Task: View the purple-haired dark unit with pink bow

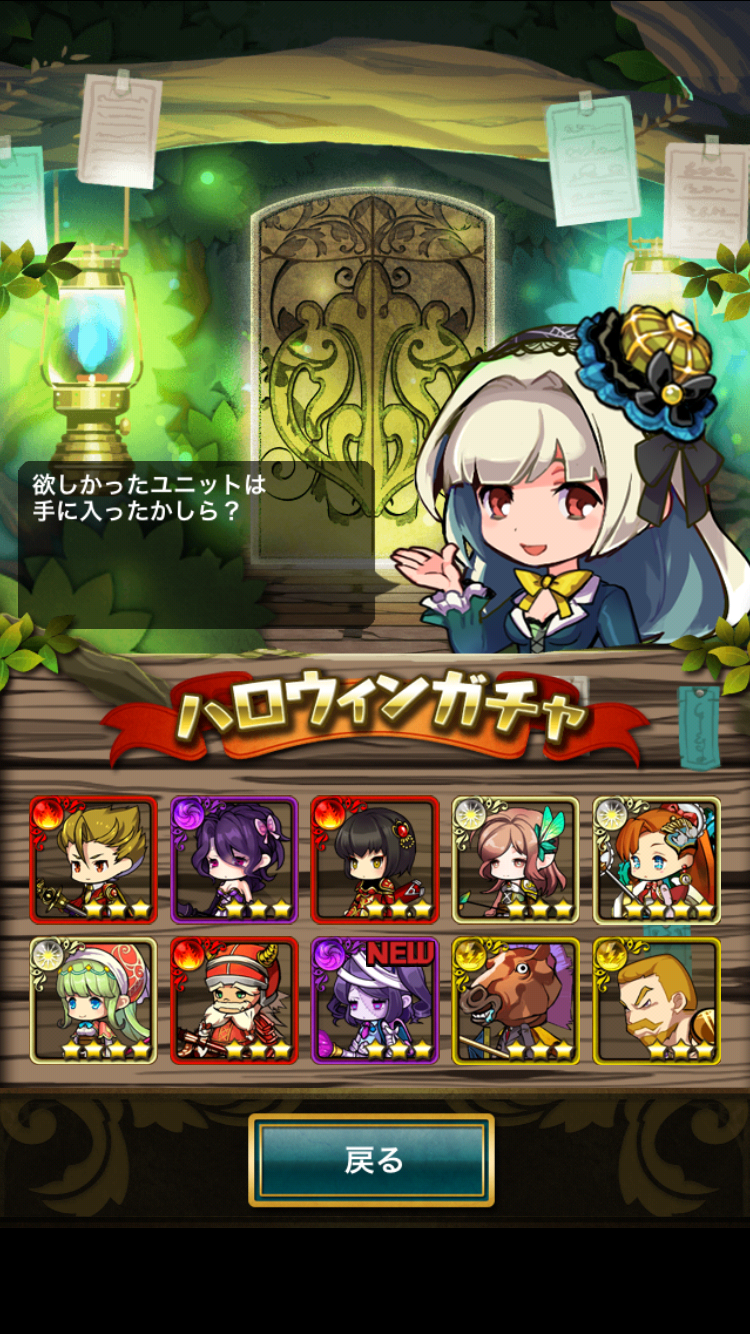Action: pyautogui.click(x=234, y=859)
